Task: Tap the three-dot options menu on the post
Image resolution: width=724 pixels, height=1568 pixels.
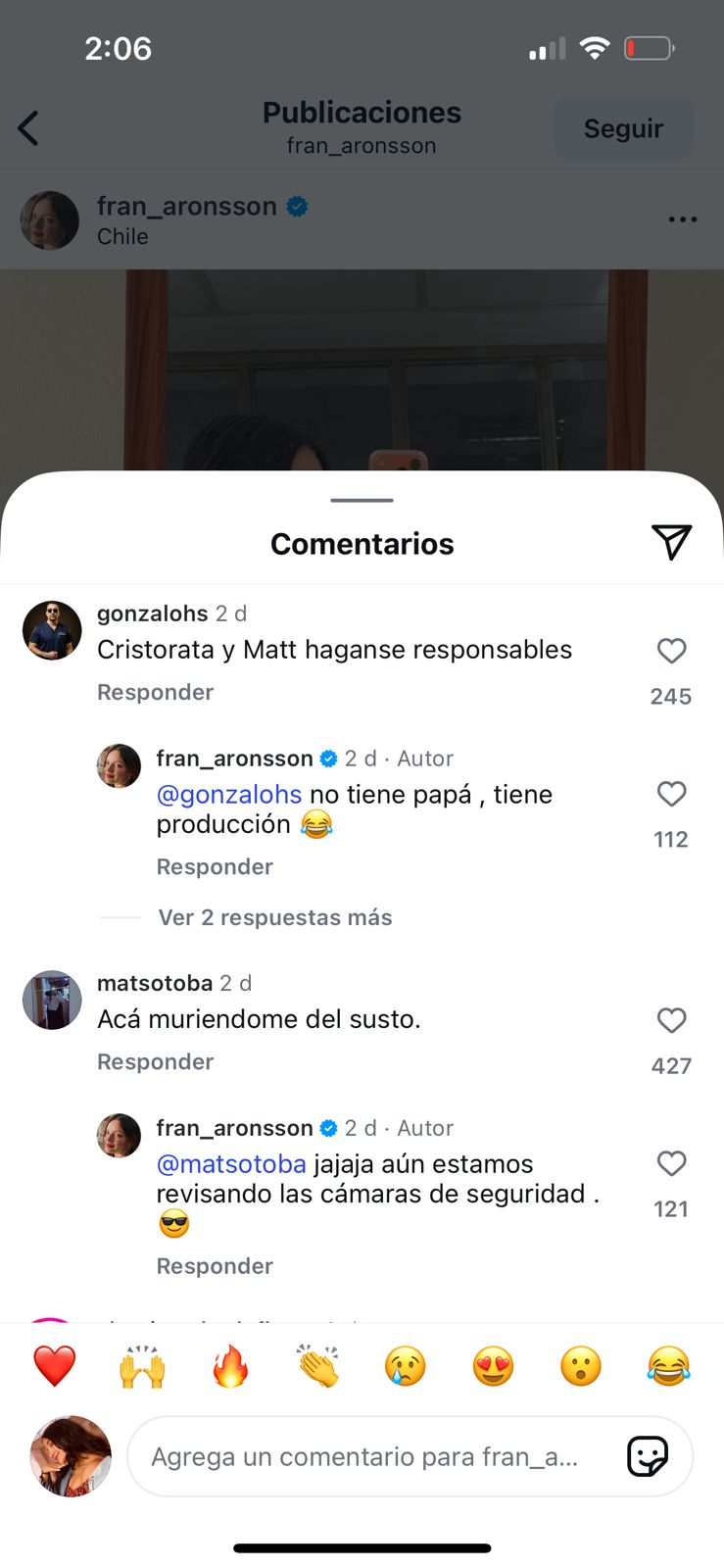Action: [682, 220]
